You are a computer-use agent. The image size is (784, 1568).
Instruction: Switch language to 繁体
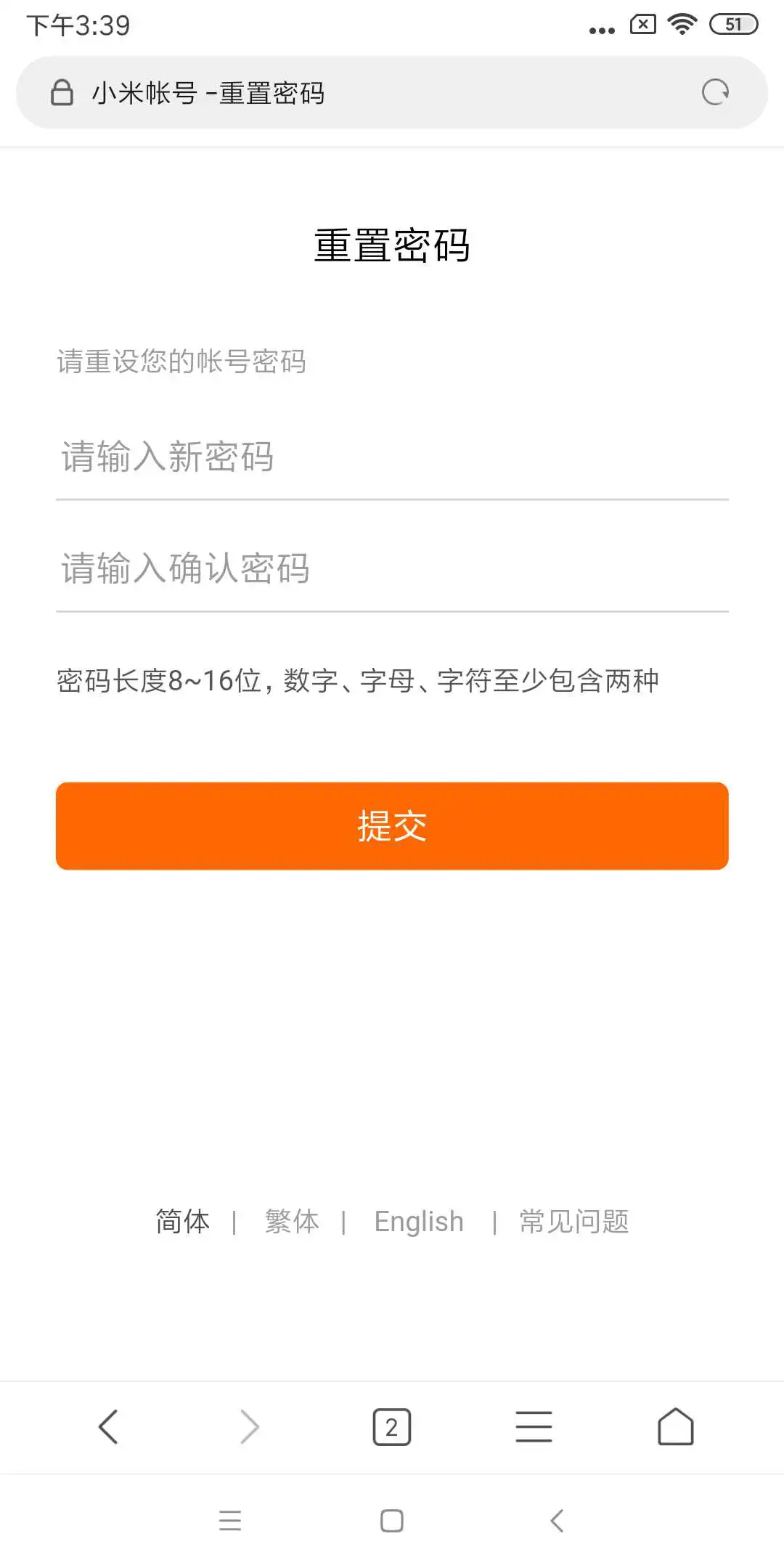pos(292,1221)
